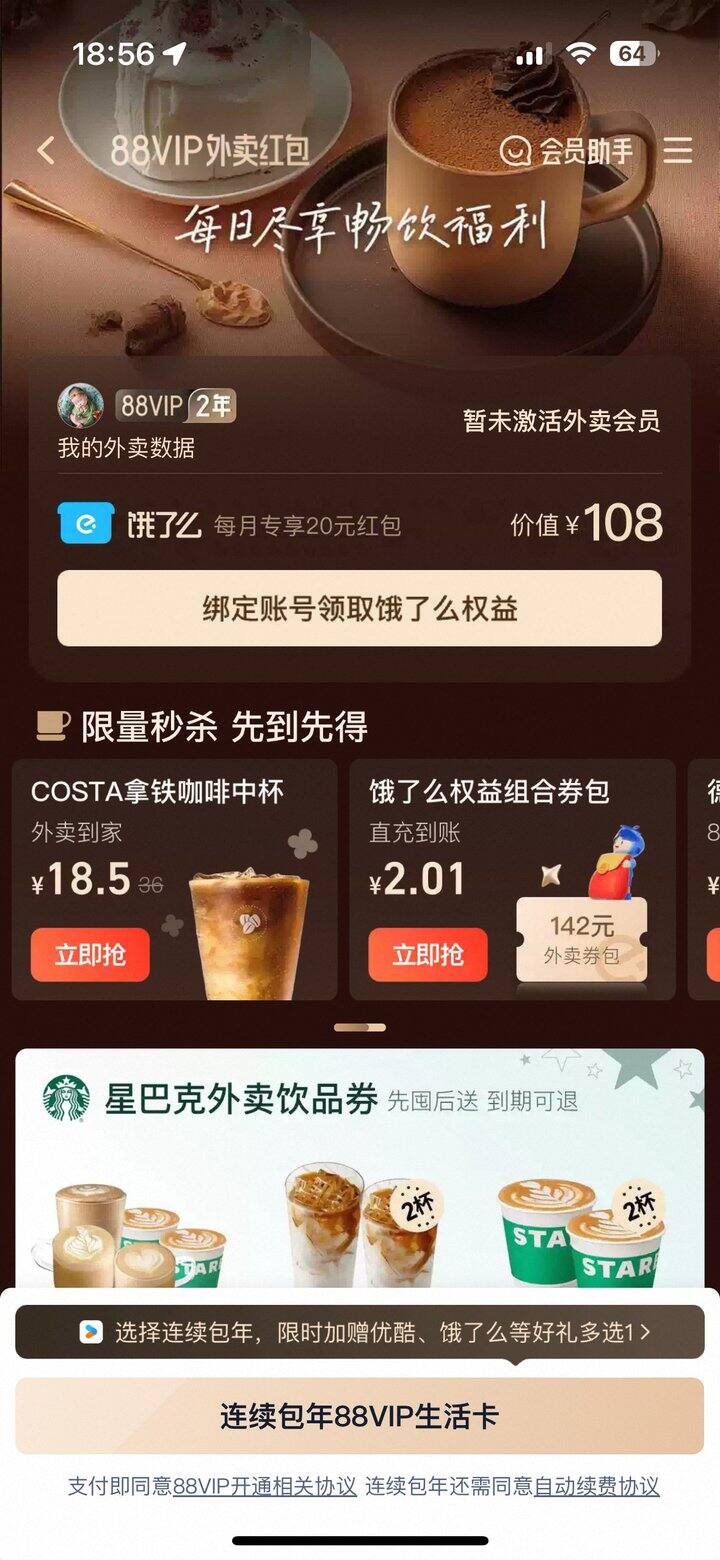Tap the carousel page indicator dots
This screenshot has height=1560, width=720.
(x=360, y=1026)
